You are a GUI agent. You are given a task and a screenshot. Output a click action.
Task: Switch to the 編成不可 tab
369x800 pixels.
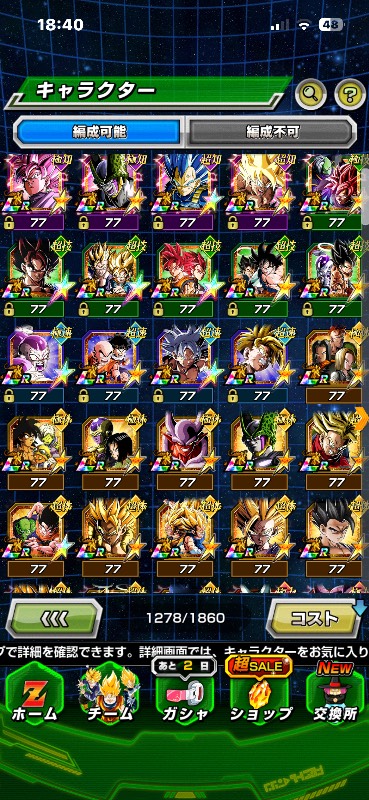tap(271, 132)
